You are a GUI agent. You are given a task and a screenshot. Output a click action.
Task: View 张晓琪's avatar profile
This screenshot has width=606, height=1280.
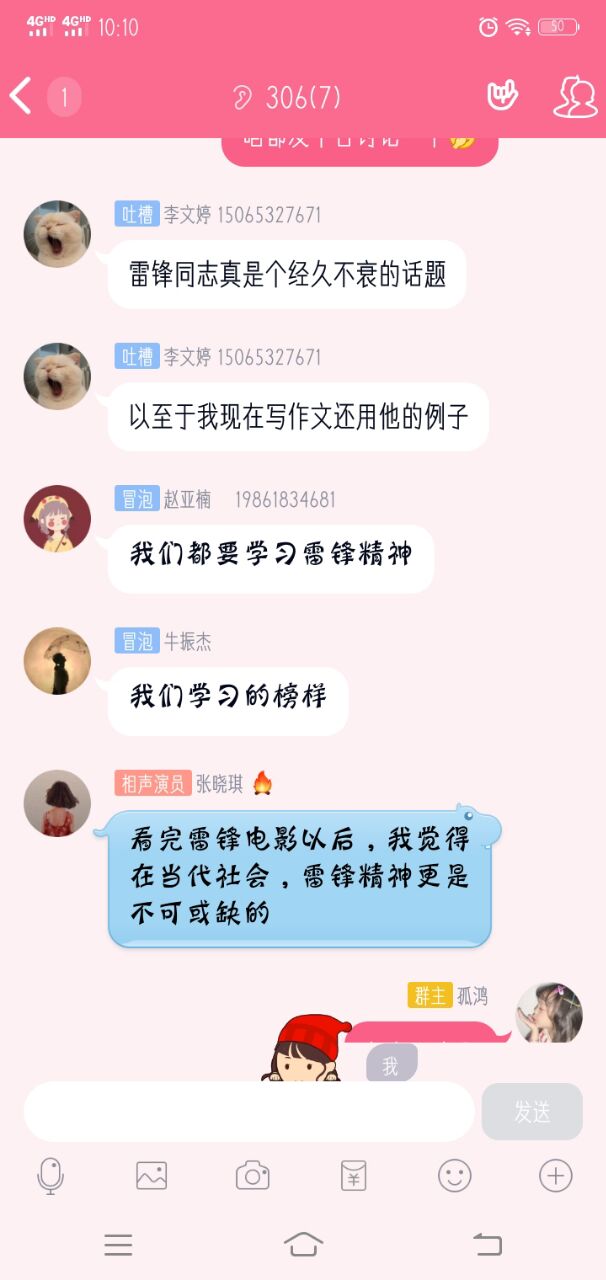(x=57, y=803)
